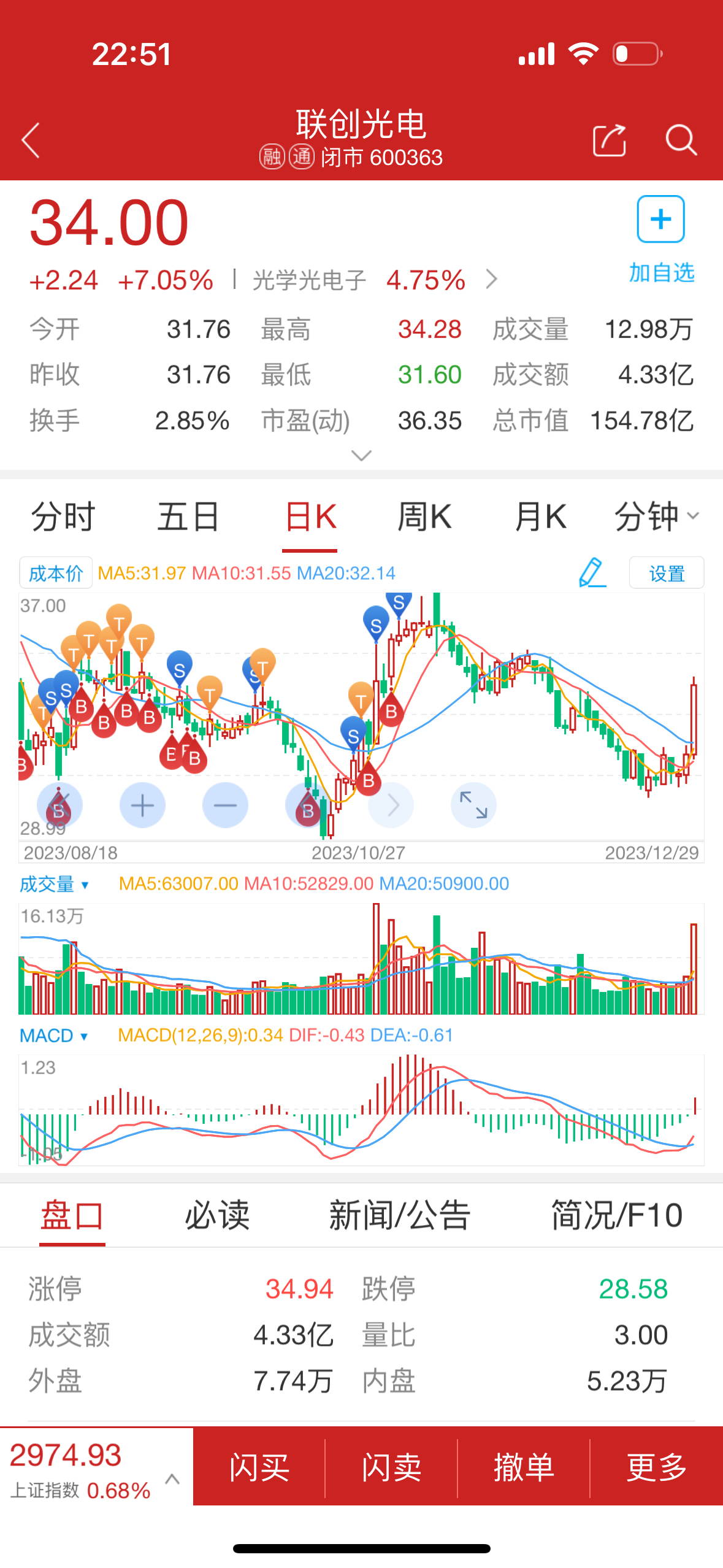Switch to the 分时 chart tab
723x1568 pixels.
tap(63, 517)
